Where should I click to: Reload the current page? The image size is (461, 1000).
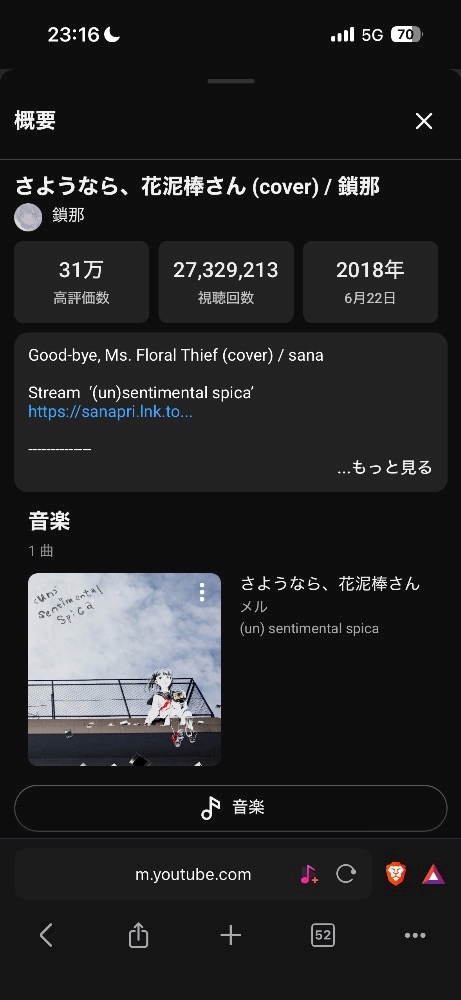click(x=346, y=874)
